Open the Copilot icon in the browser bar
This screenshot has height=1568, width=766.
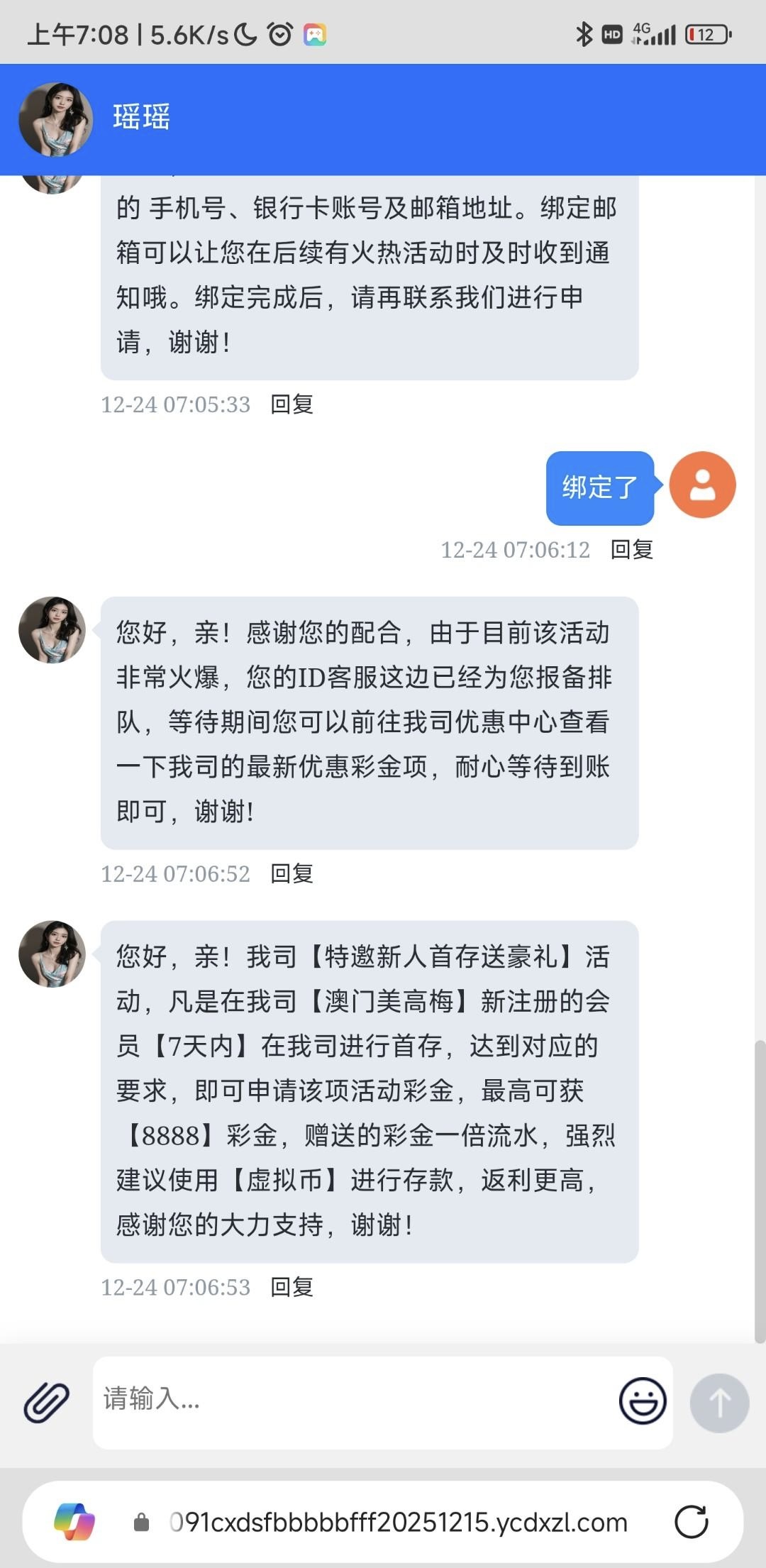click(x=75, y=1522)
